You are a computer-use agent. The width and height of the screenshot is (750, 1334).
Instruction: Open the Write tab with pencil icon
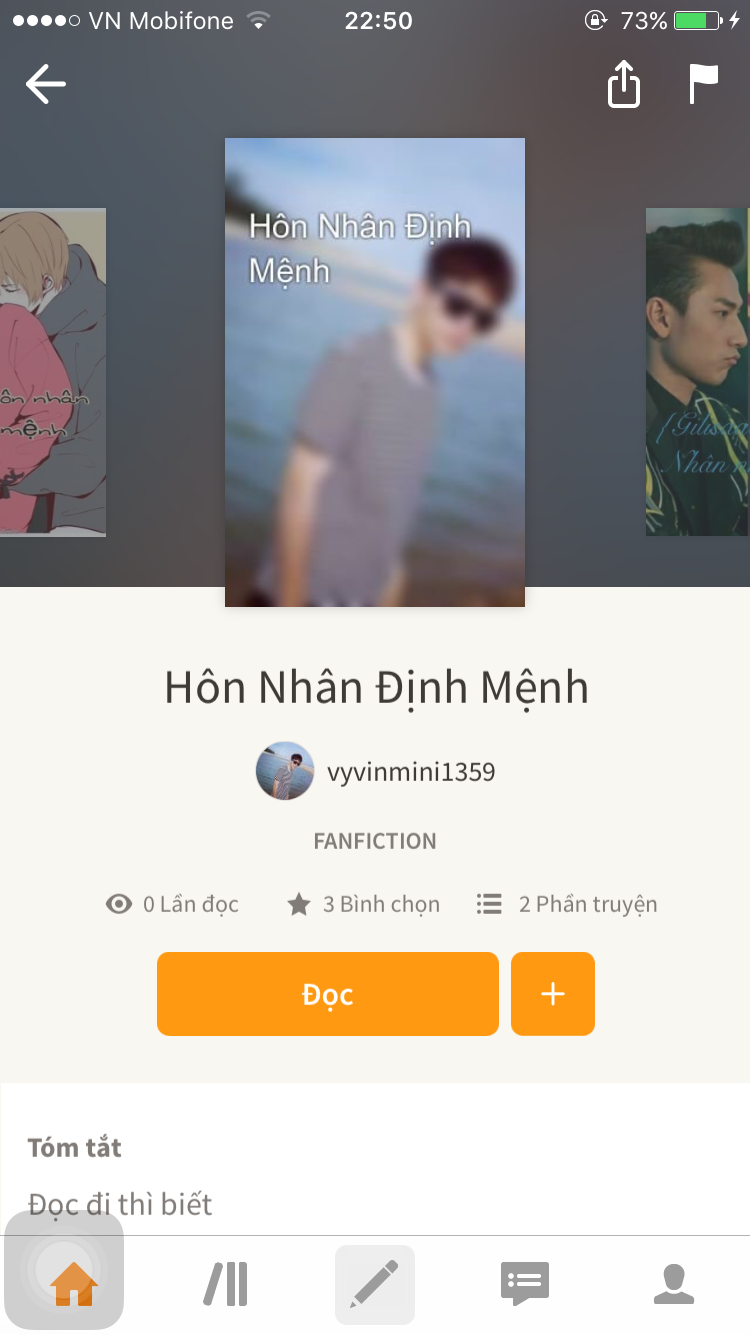click(375, 1284)
